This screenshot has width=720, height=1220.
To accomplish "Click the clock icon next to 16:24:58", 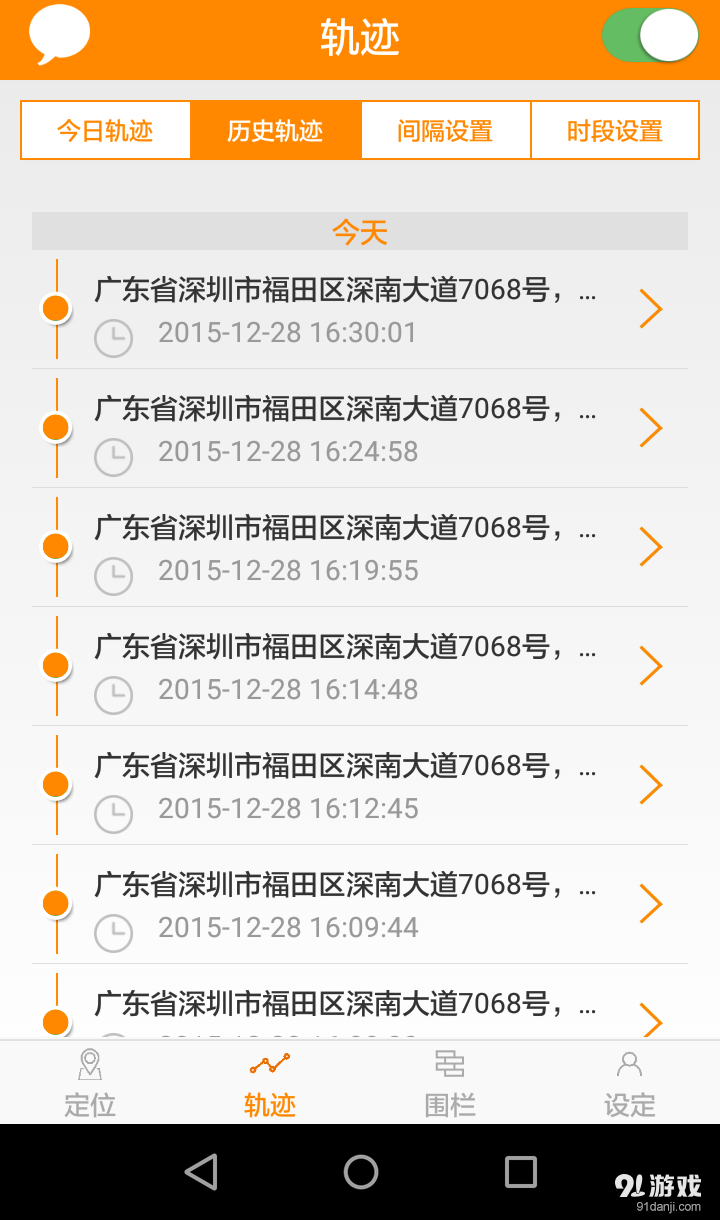I will tap(113, 457).
